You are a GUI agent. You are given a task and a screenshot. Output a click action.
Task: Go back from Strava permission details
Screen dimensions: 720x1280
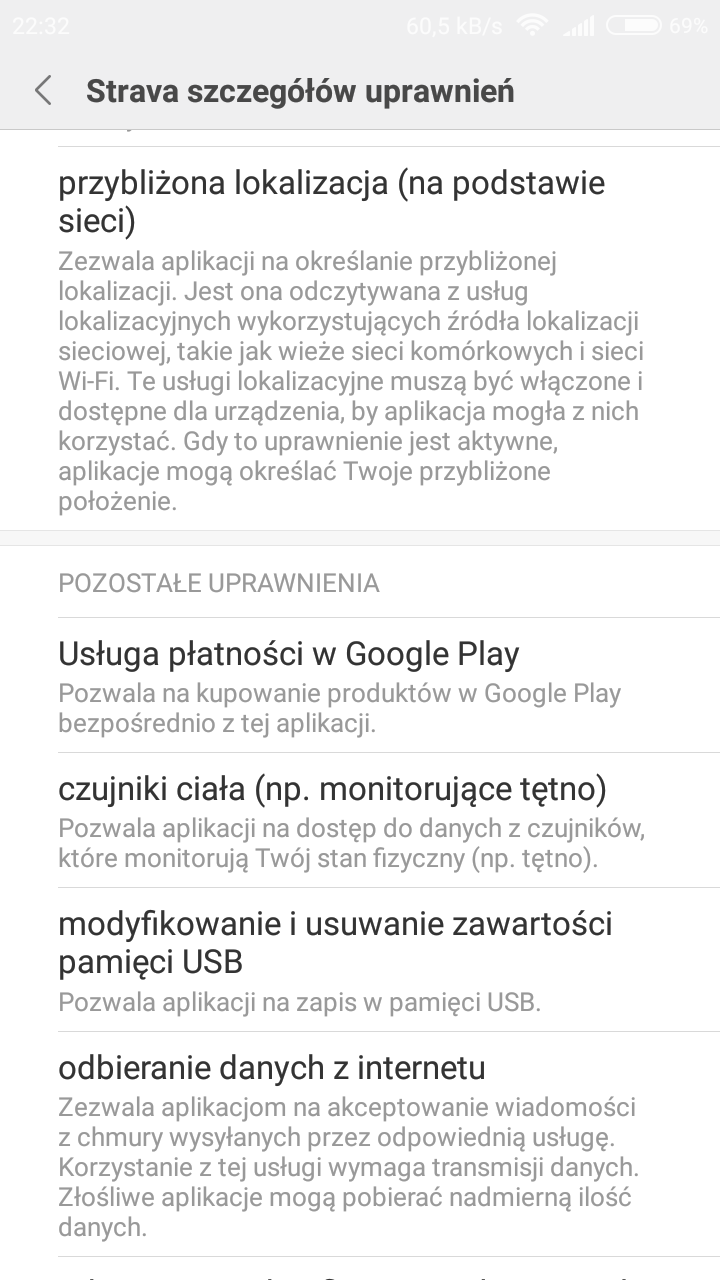point(43,91)
